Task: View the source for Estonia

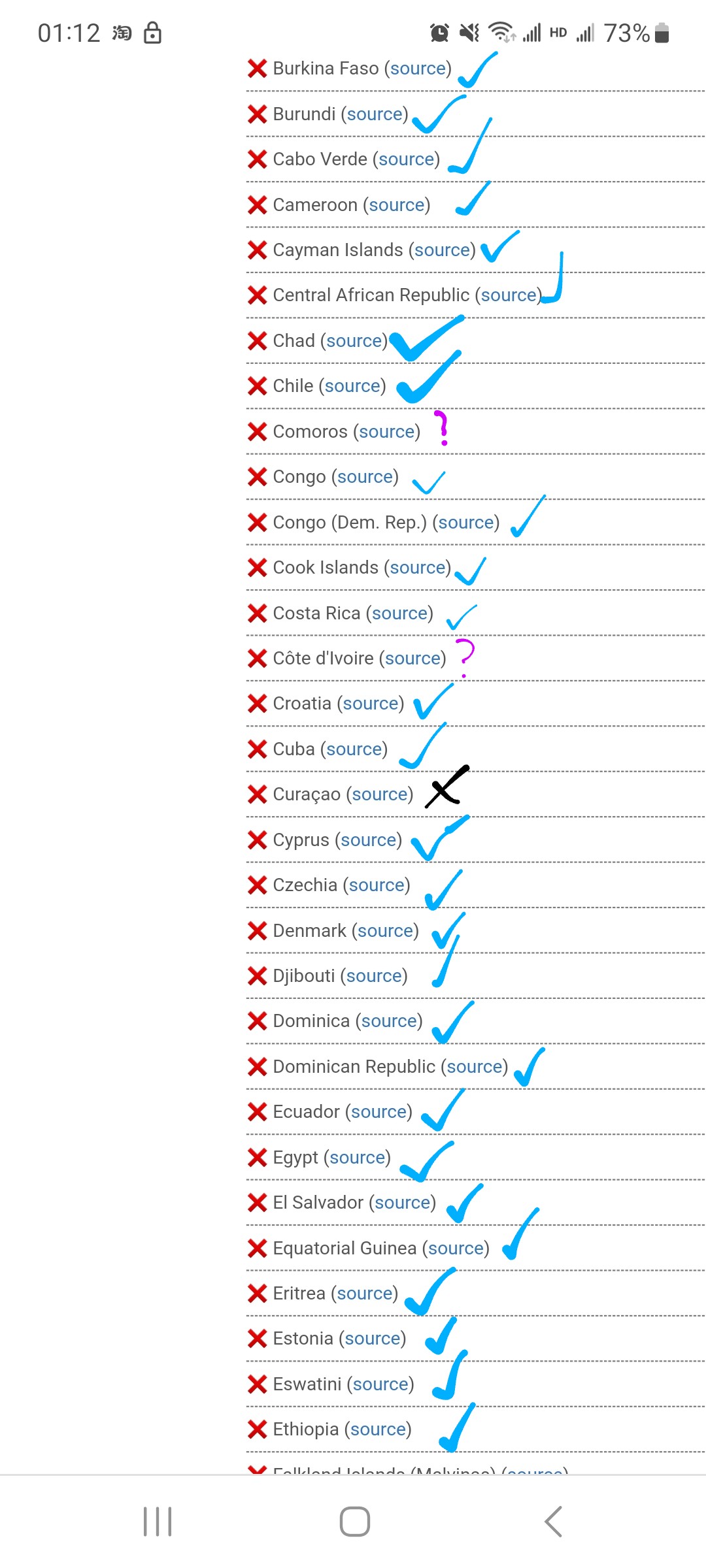Action: (373, 1339)
